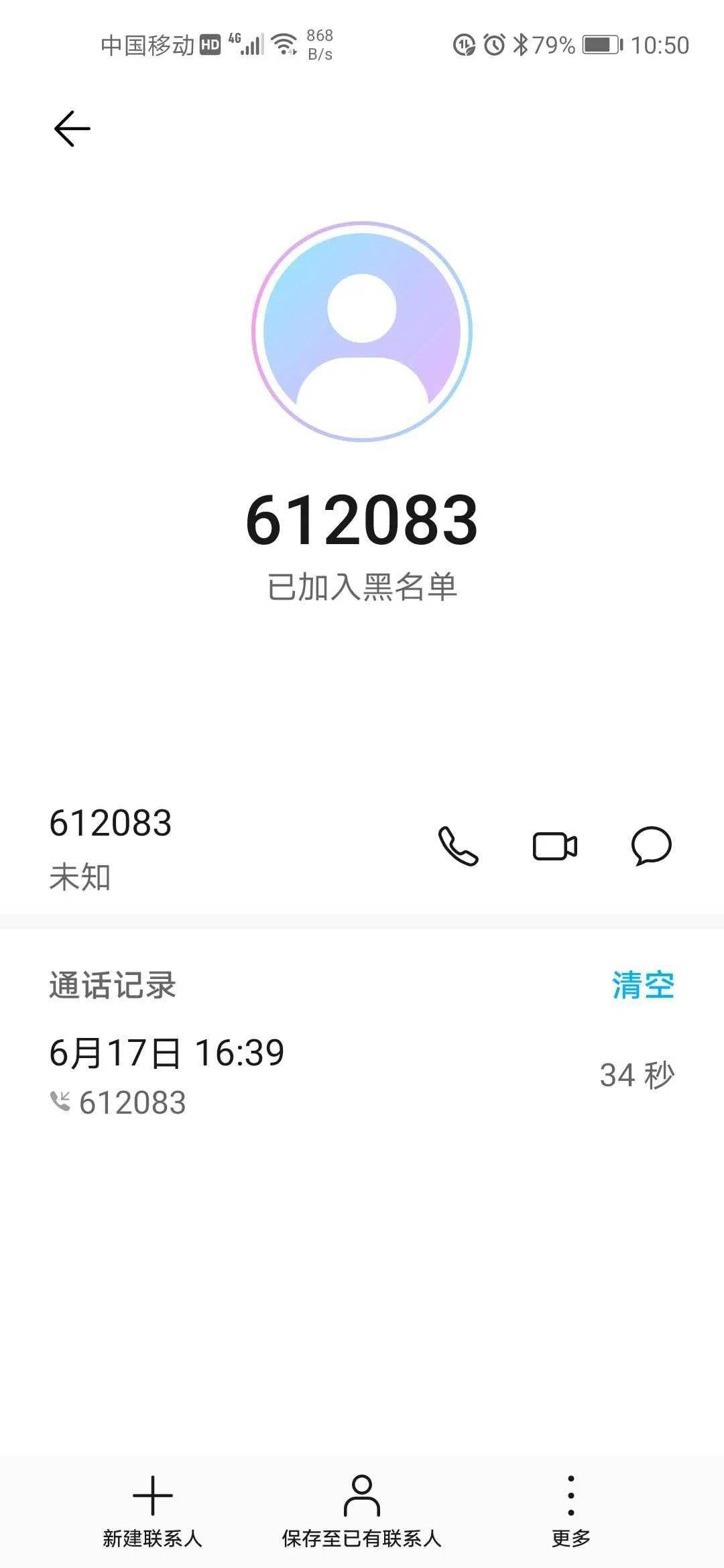Call the number 612083 via phone icon

458,846
